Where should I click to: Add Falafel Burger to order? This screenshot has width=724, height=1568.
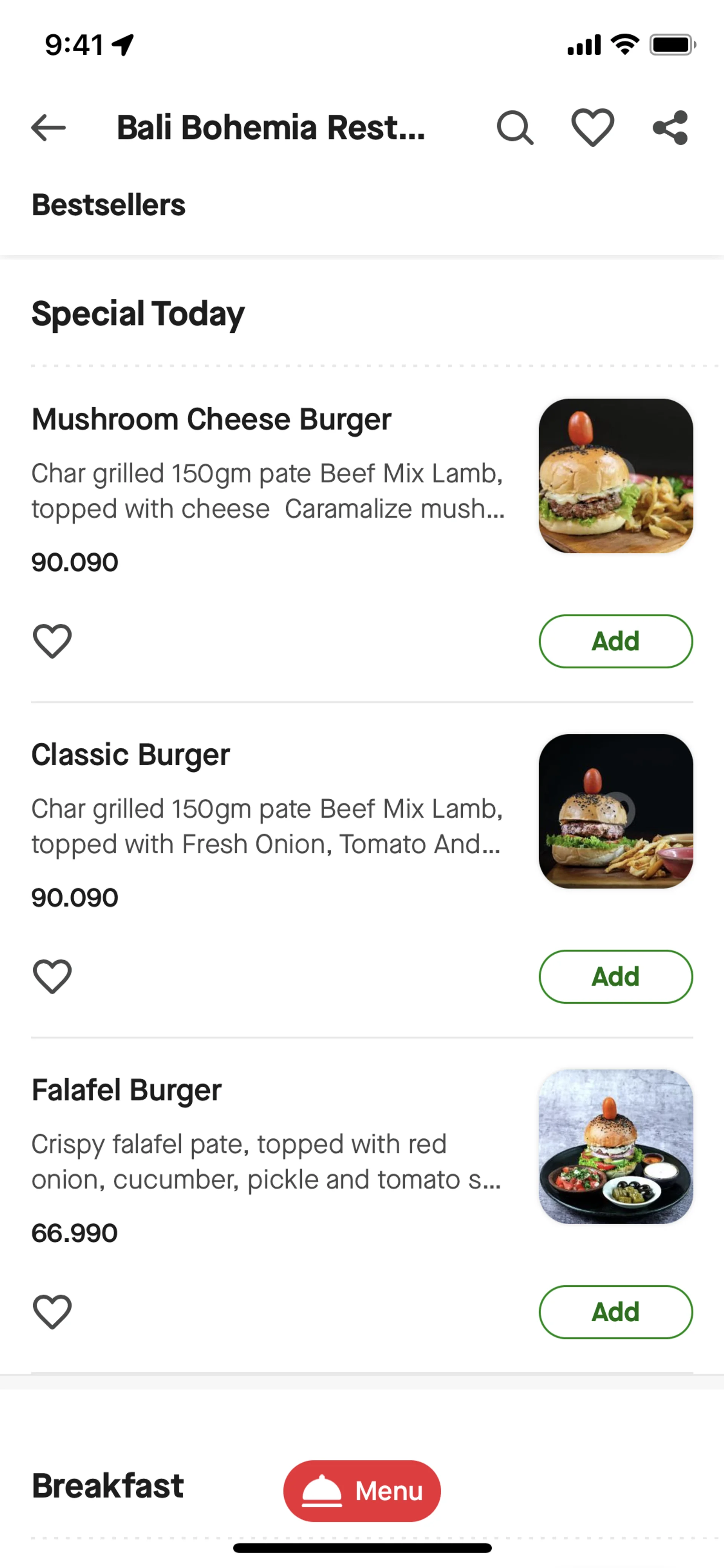click(x=615, y=1312)
